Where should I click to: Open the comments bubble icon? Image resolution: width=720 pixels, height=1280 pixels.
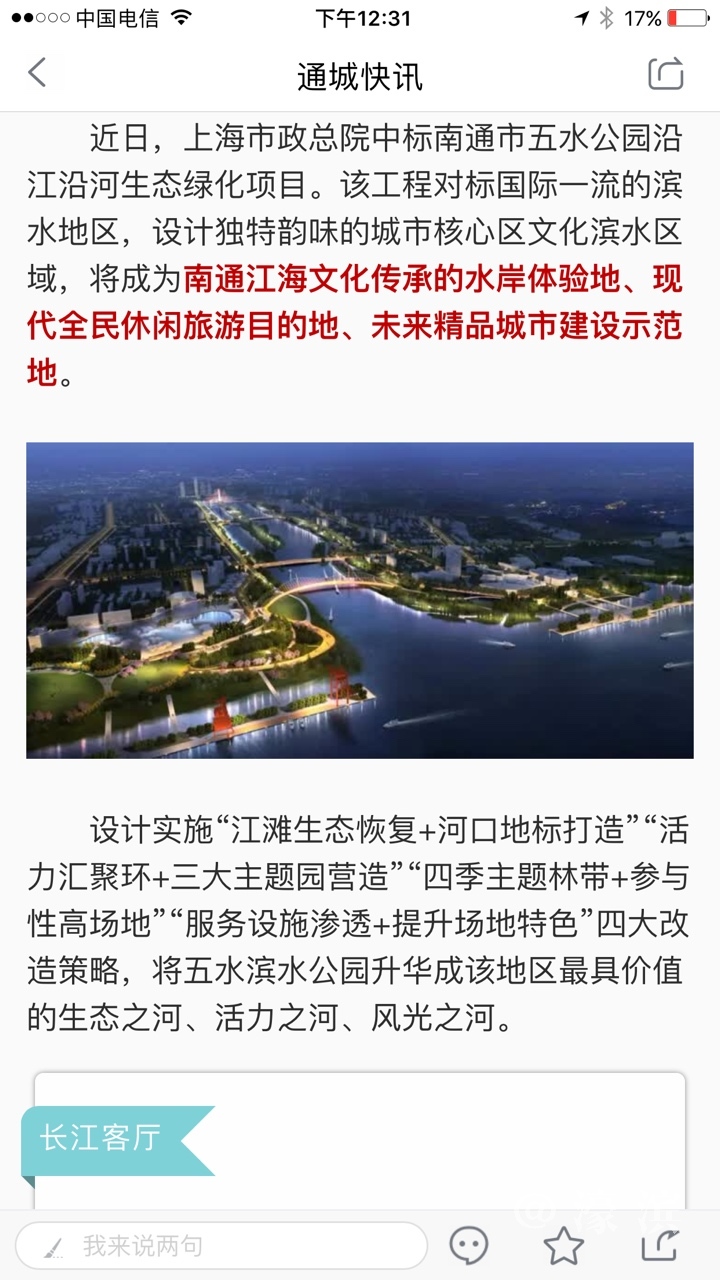click(x=468, y=1246)
